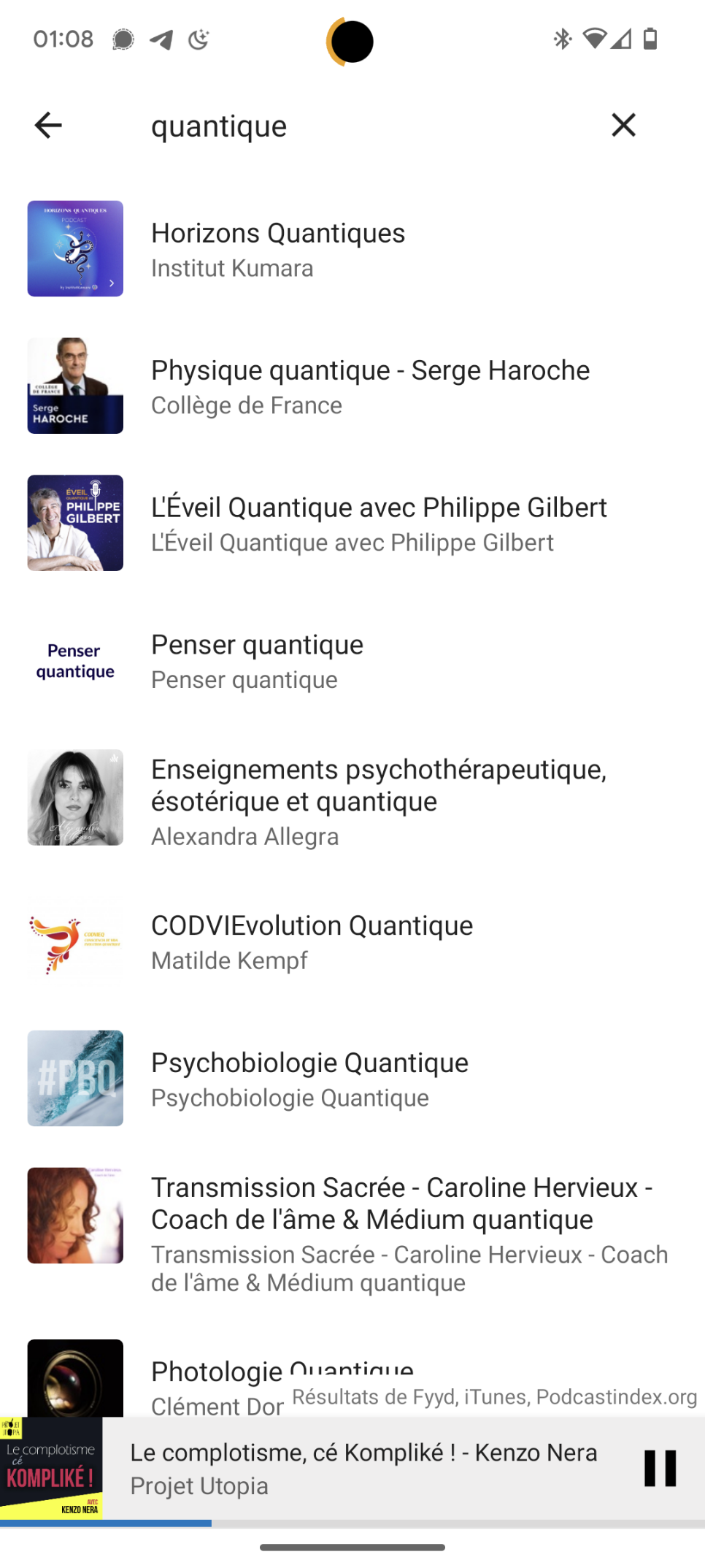Expand the Projet Utopia mini player
Image resolution: width=705 pixels, height=1568 pixels.
click(x=363, y=1468)
